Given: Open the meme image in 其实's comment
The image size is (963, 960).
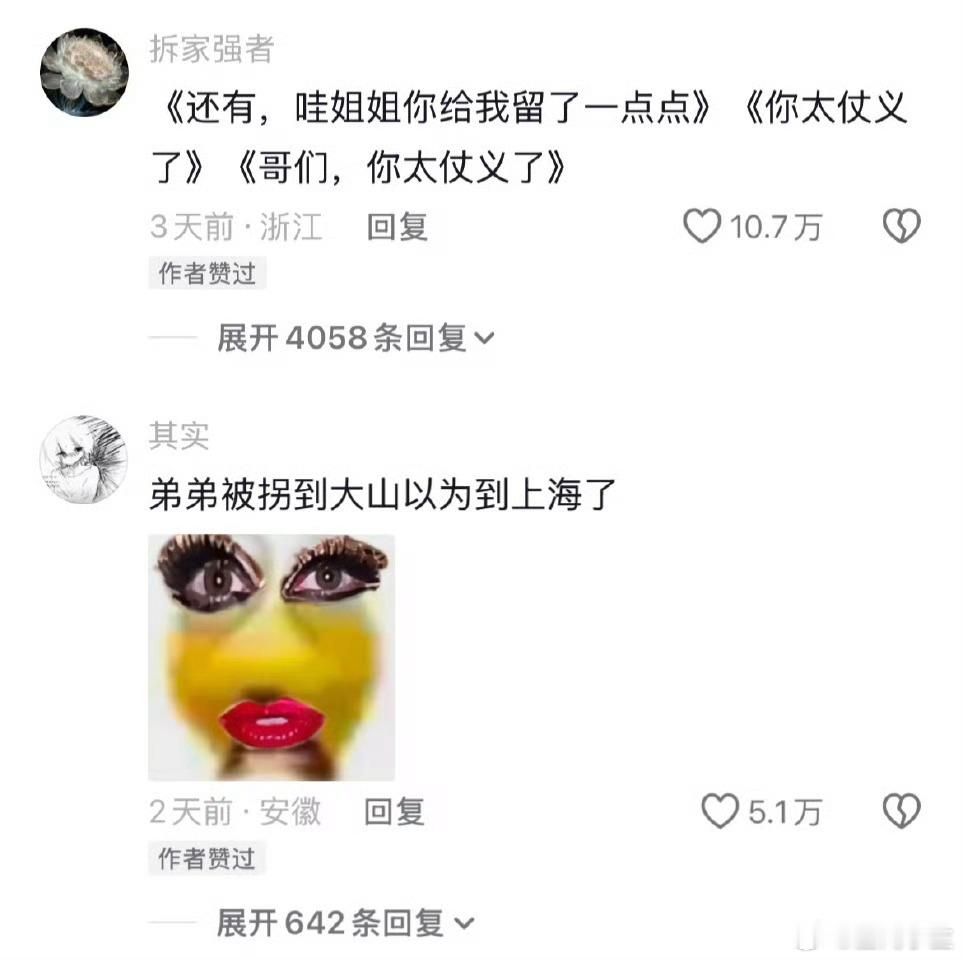Looking at the screenshot, I should click(x=271, y=657).
